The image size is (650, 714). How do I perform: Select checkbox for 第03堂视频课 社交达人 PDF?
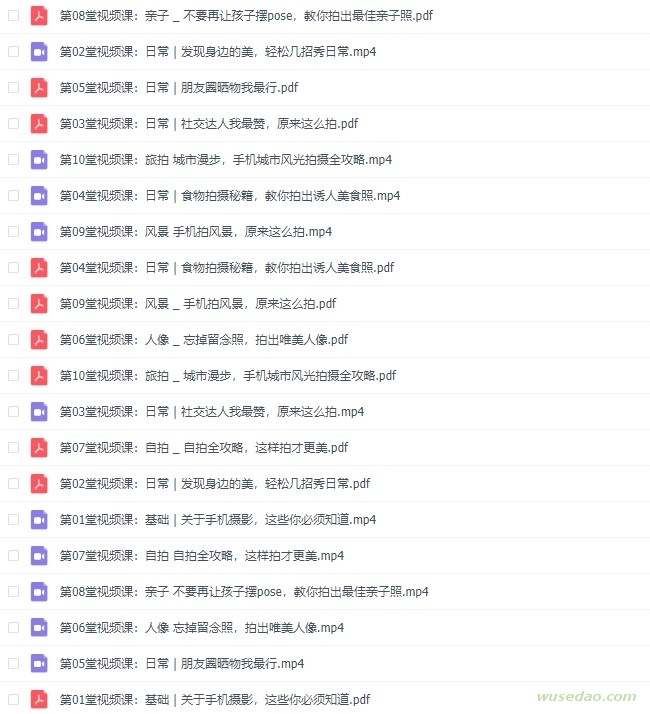(14, 123)
